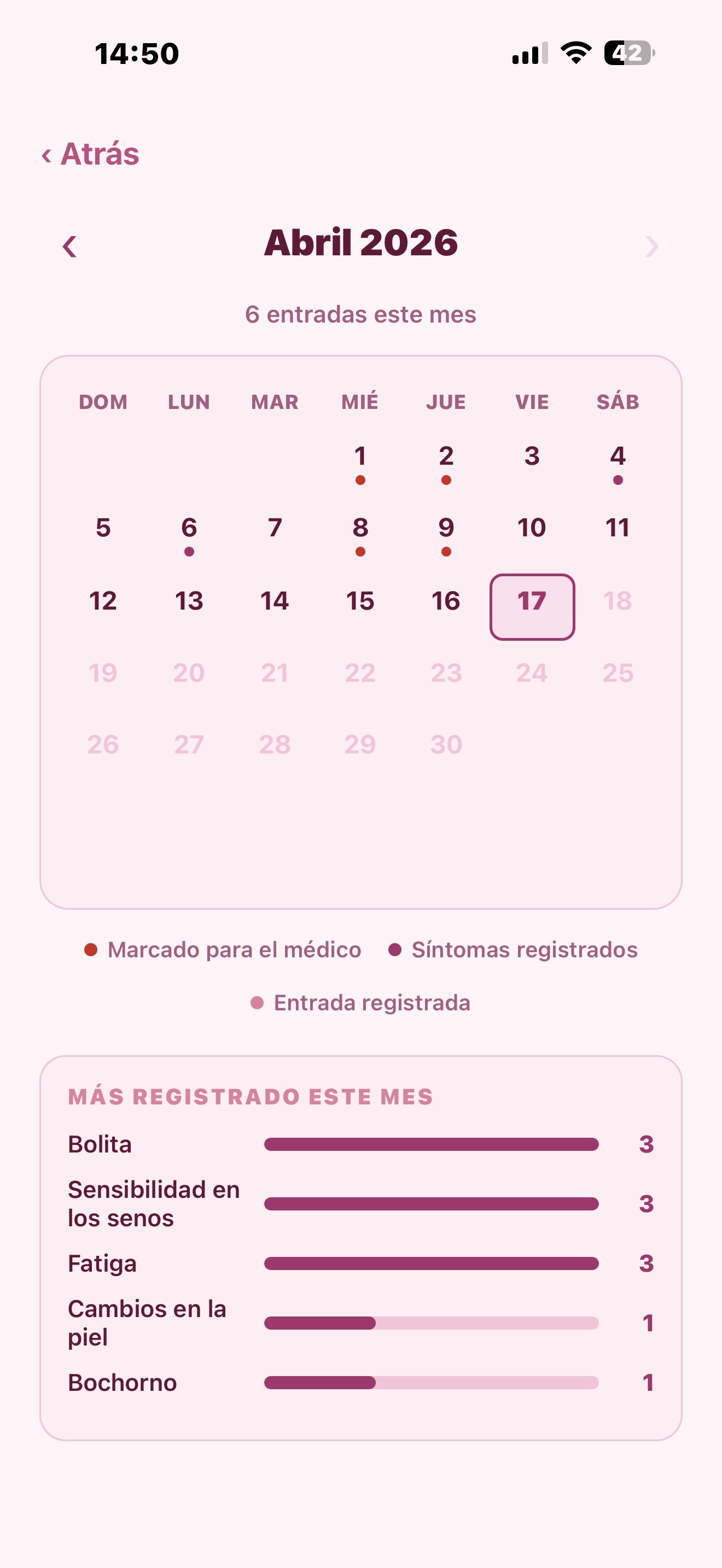722x1568 pixels.
Task: Click the Abril 2026 month title
Action: click(361, 243)
